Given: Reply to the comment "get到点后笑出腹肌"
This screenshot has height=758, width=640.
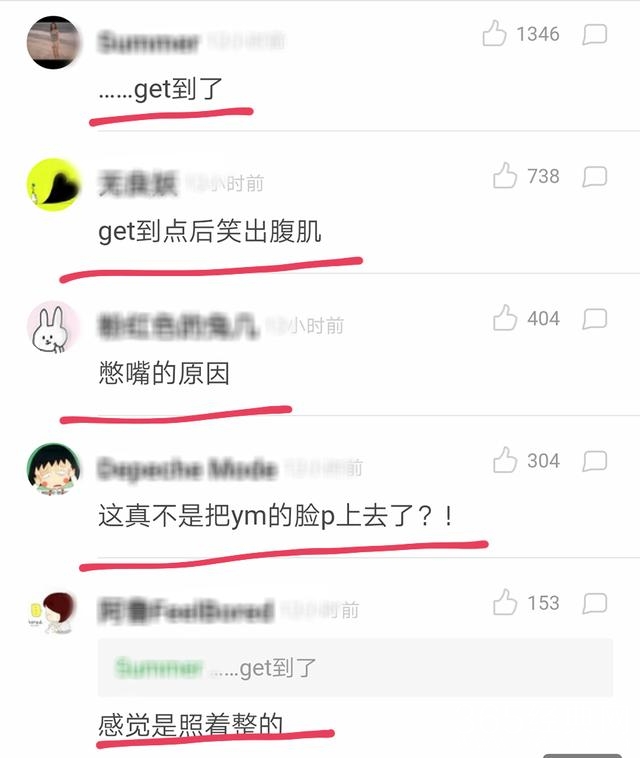Looking at the screenshot, I should (x=595, y=177).
